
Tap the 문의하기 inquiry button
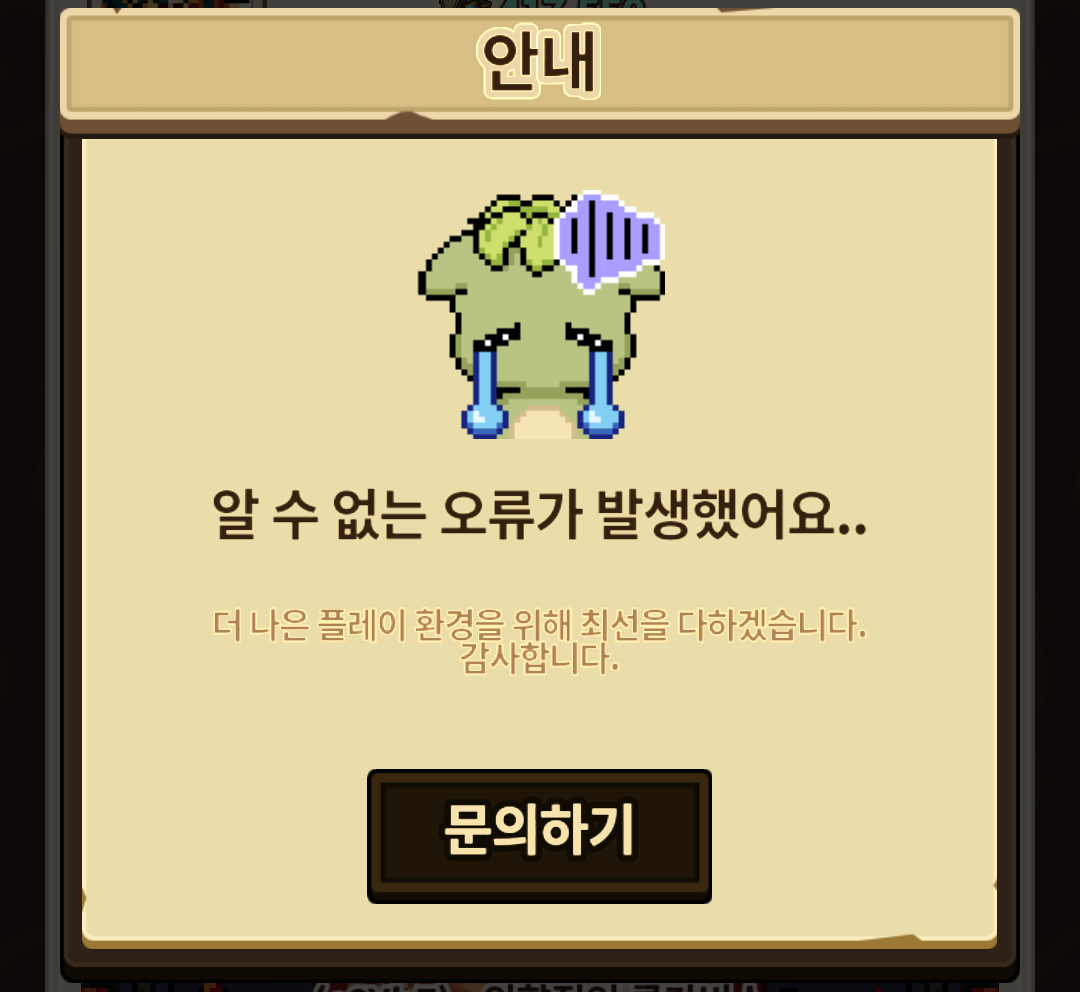click(539, 836)
